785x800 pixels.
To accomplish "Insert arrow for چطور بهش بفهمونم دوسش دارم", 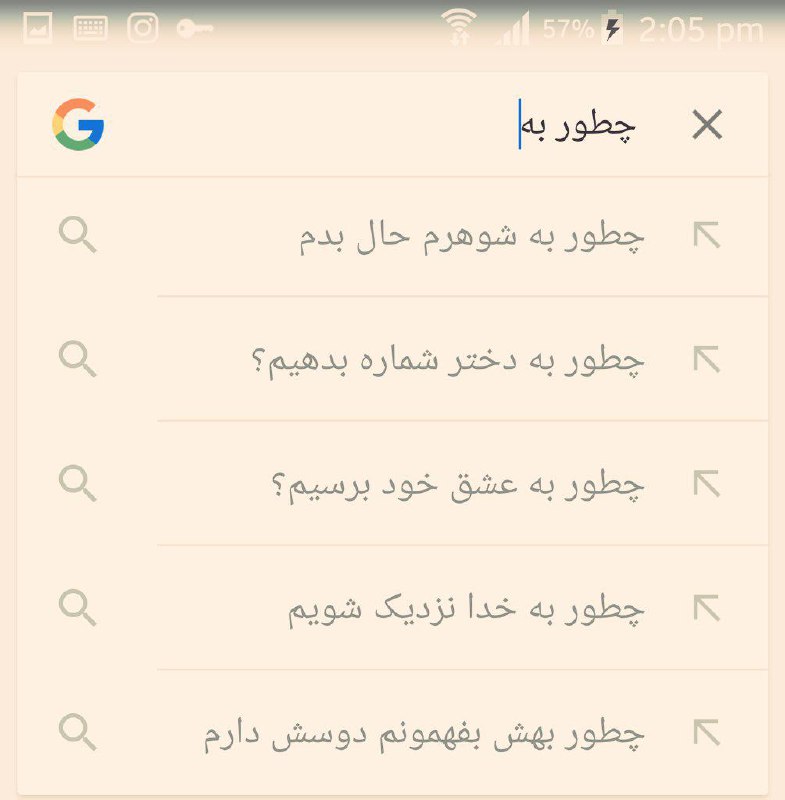I will pyautogui.click(x=706, y=732).
